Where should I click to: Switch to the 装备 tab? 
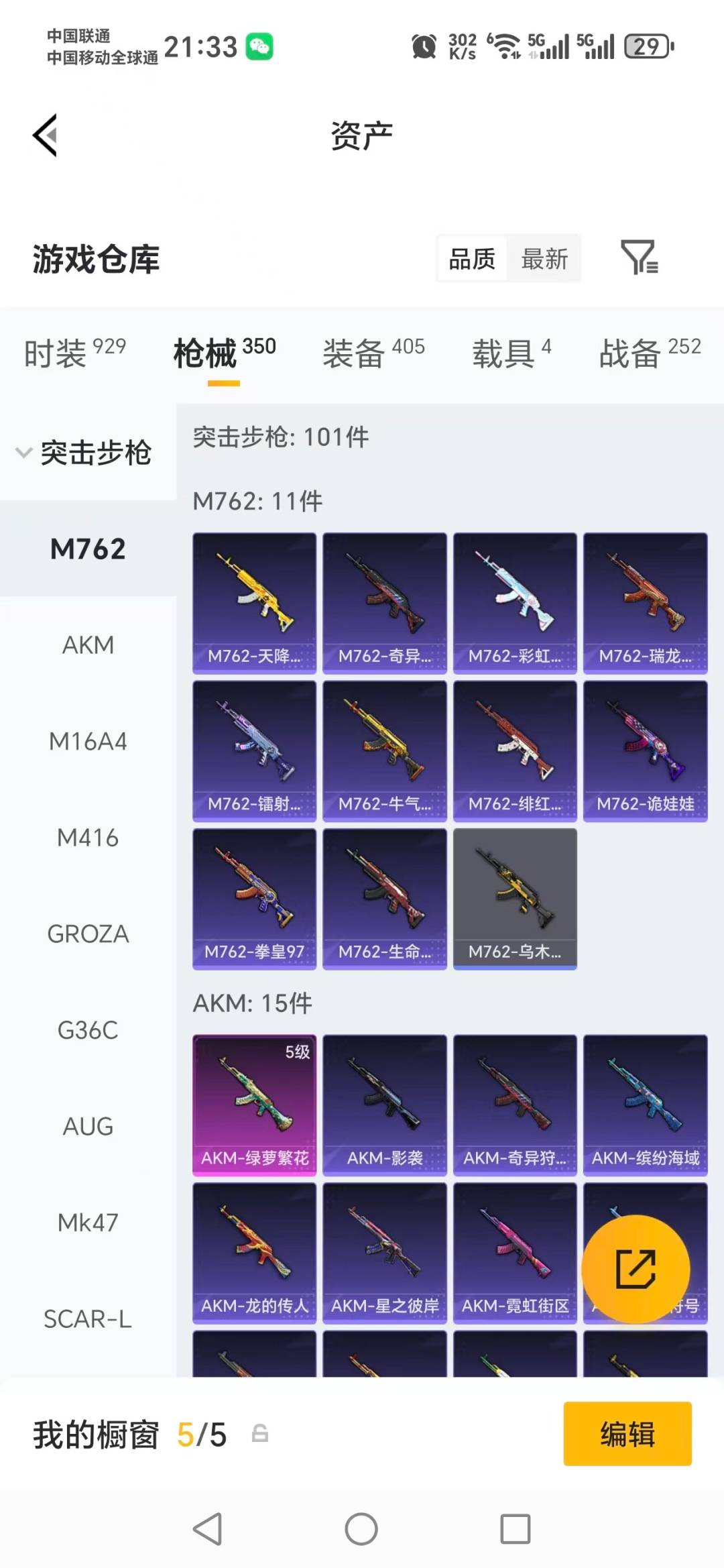(x=373, y=353)
